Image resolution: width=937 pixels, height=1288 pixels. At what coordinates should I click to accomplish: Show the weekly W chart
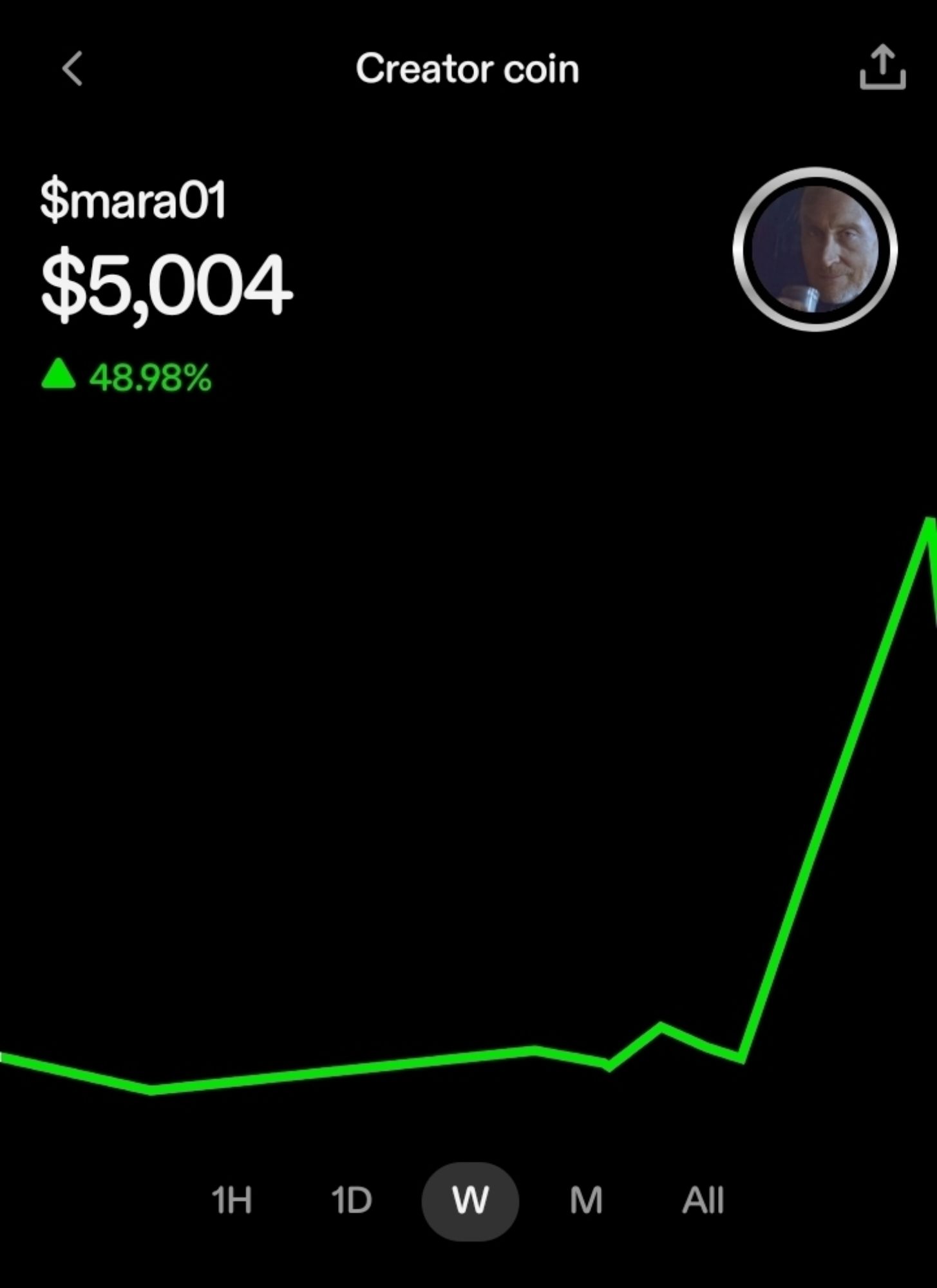tap(470, 1200)
